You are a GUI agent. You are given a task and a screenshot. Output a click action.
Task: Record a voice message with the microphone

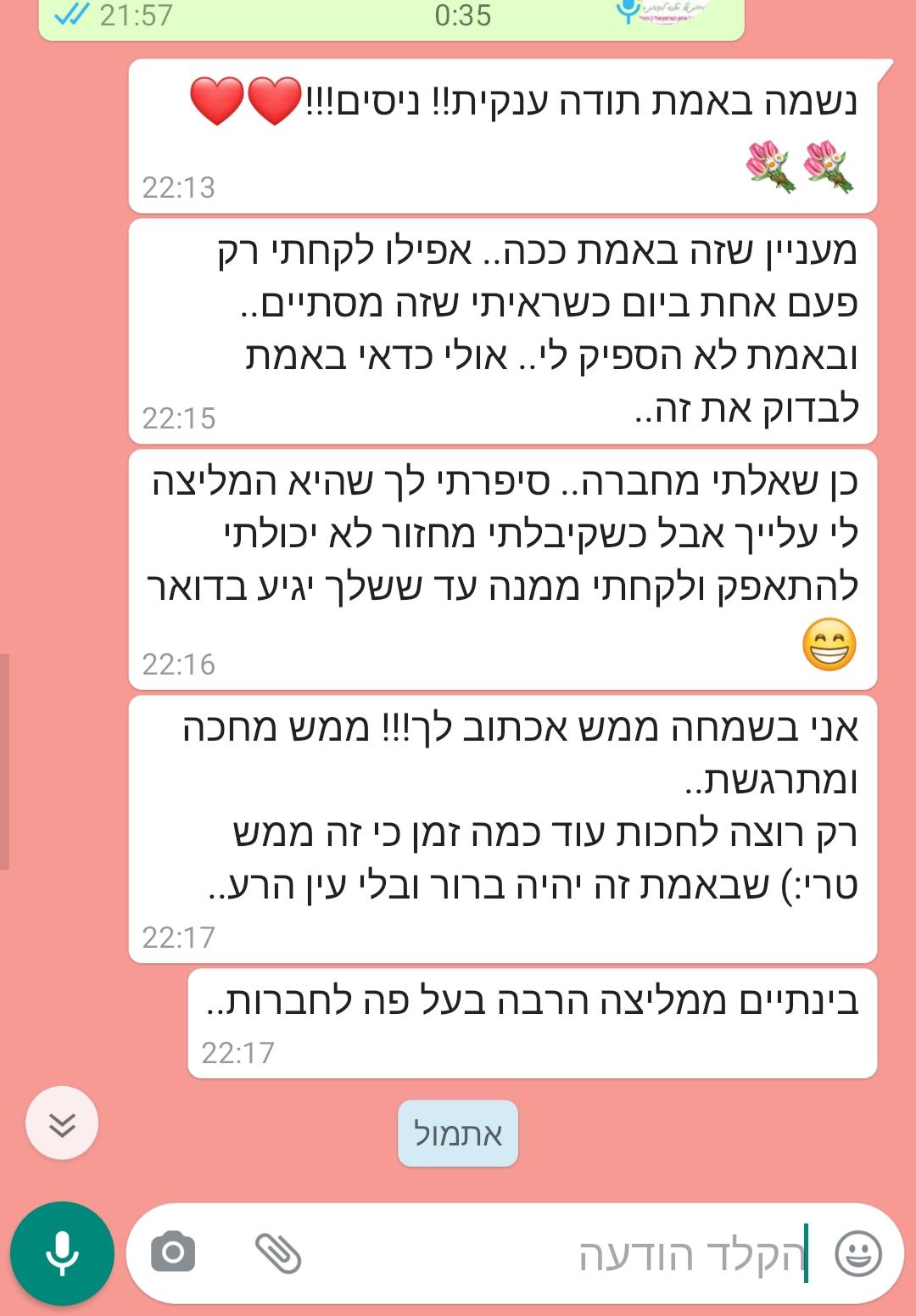(x=62, y=1253)
